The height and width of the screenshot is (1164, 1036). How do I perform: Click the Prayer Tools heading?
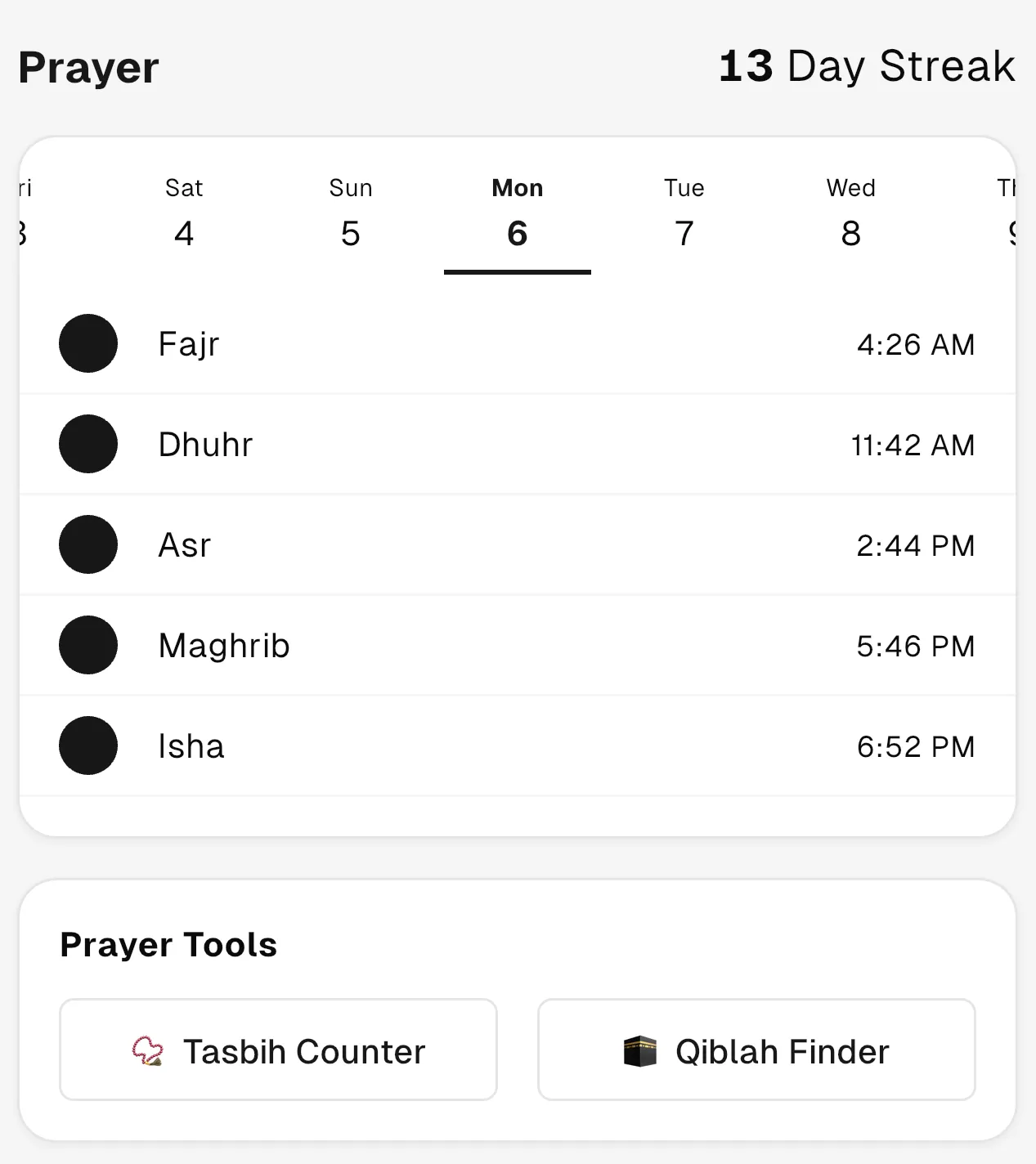tap(168, 944)
